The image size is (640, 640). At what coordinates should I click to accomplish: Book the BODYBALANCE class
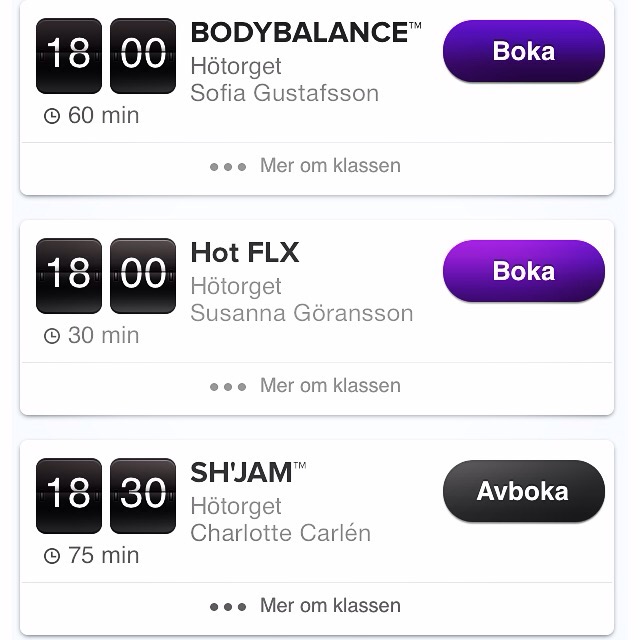pos(523,51)
